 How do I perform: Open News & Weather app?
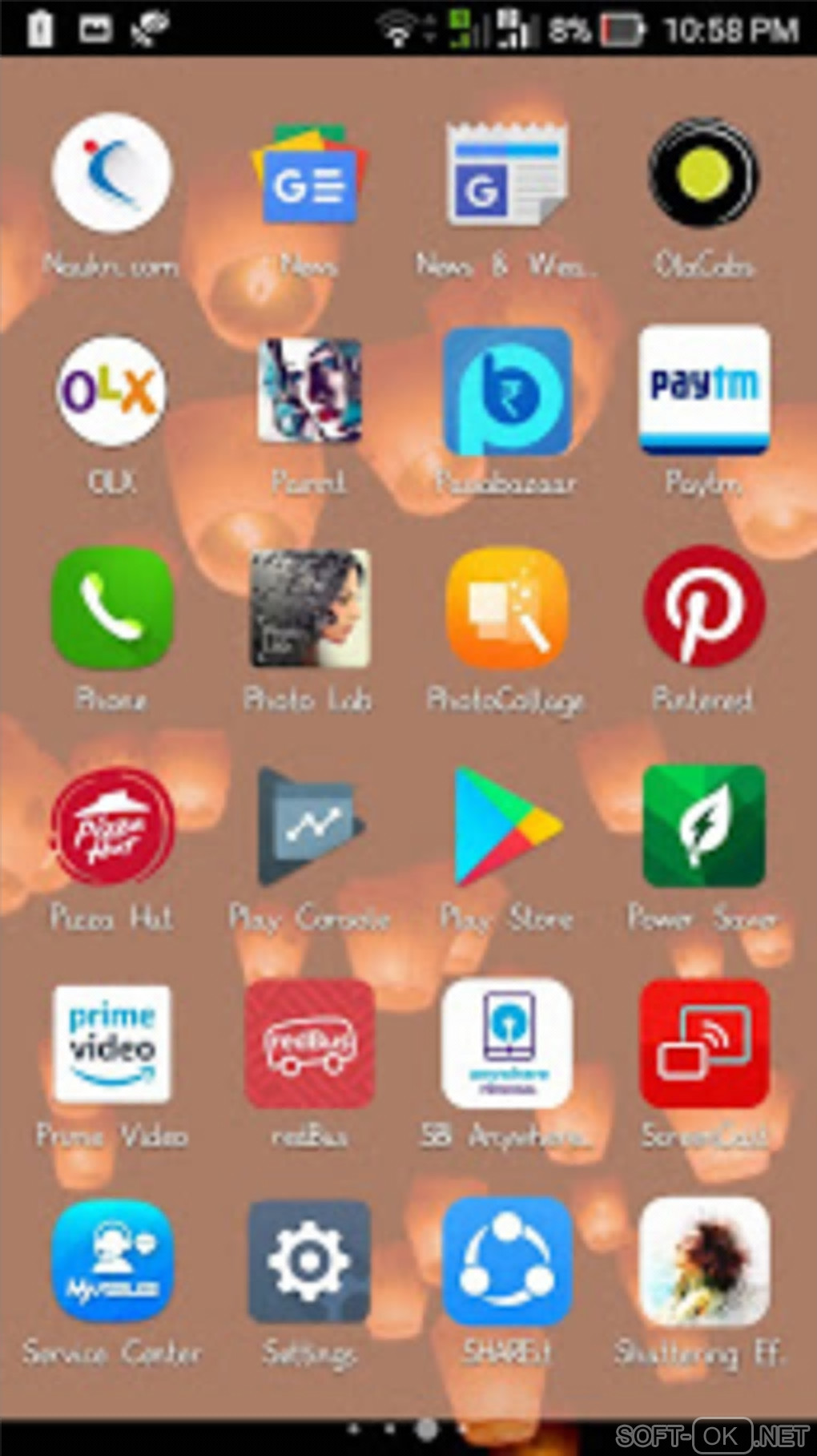(507, 174)
